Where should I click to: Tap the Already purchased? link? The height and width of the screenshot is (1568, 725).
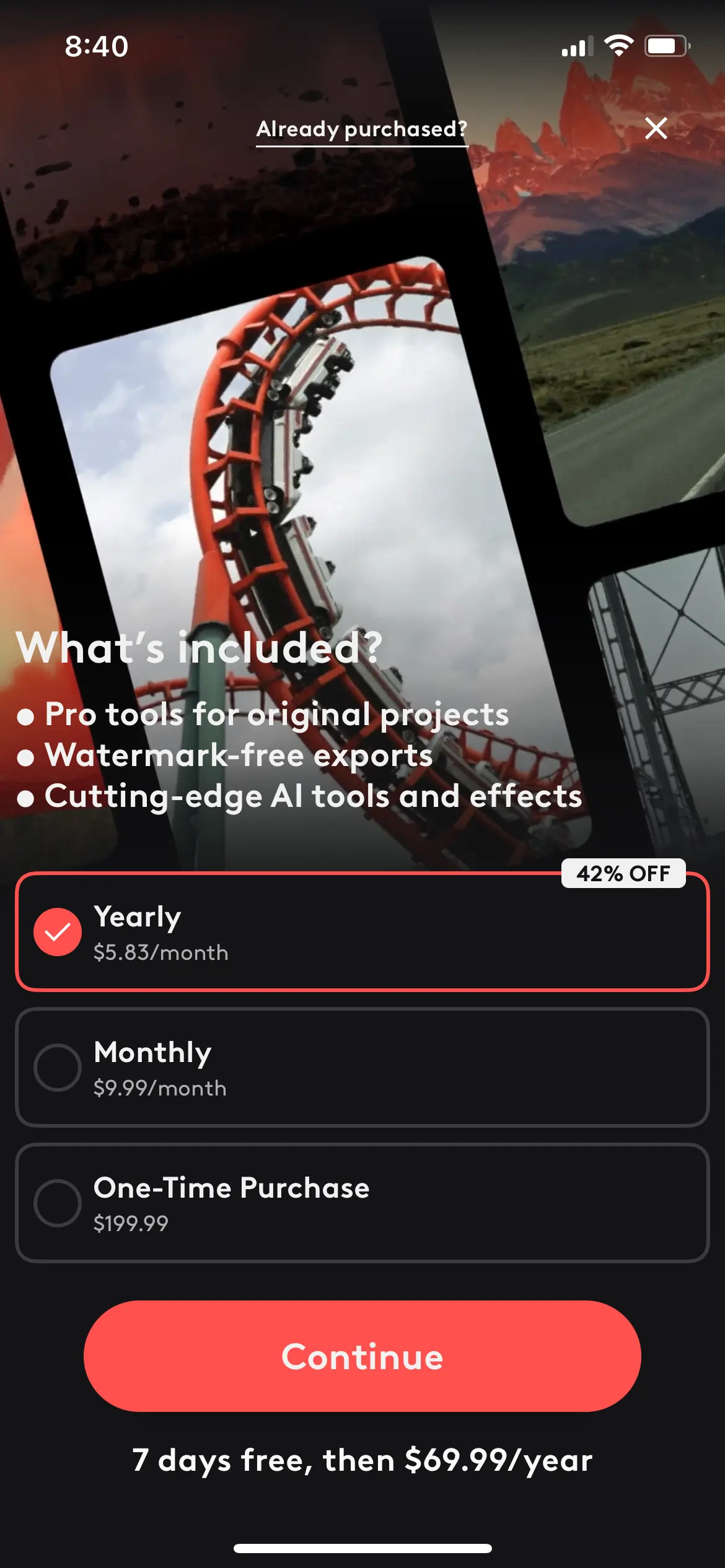click(x=362, y=130)
